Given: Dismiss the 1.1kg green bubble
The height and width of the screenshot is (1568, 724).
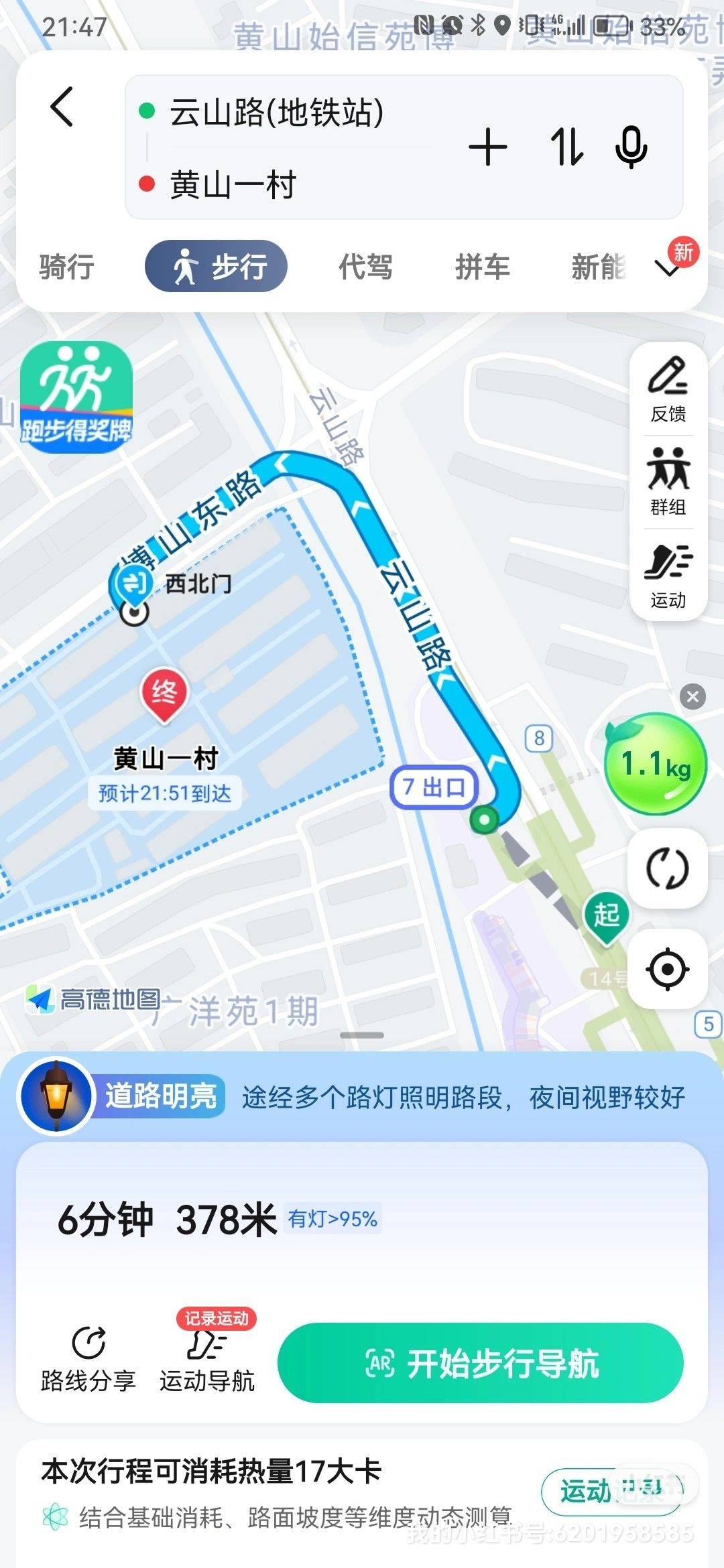Looking at the screenshot, I should point(692,697).
